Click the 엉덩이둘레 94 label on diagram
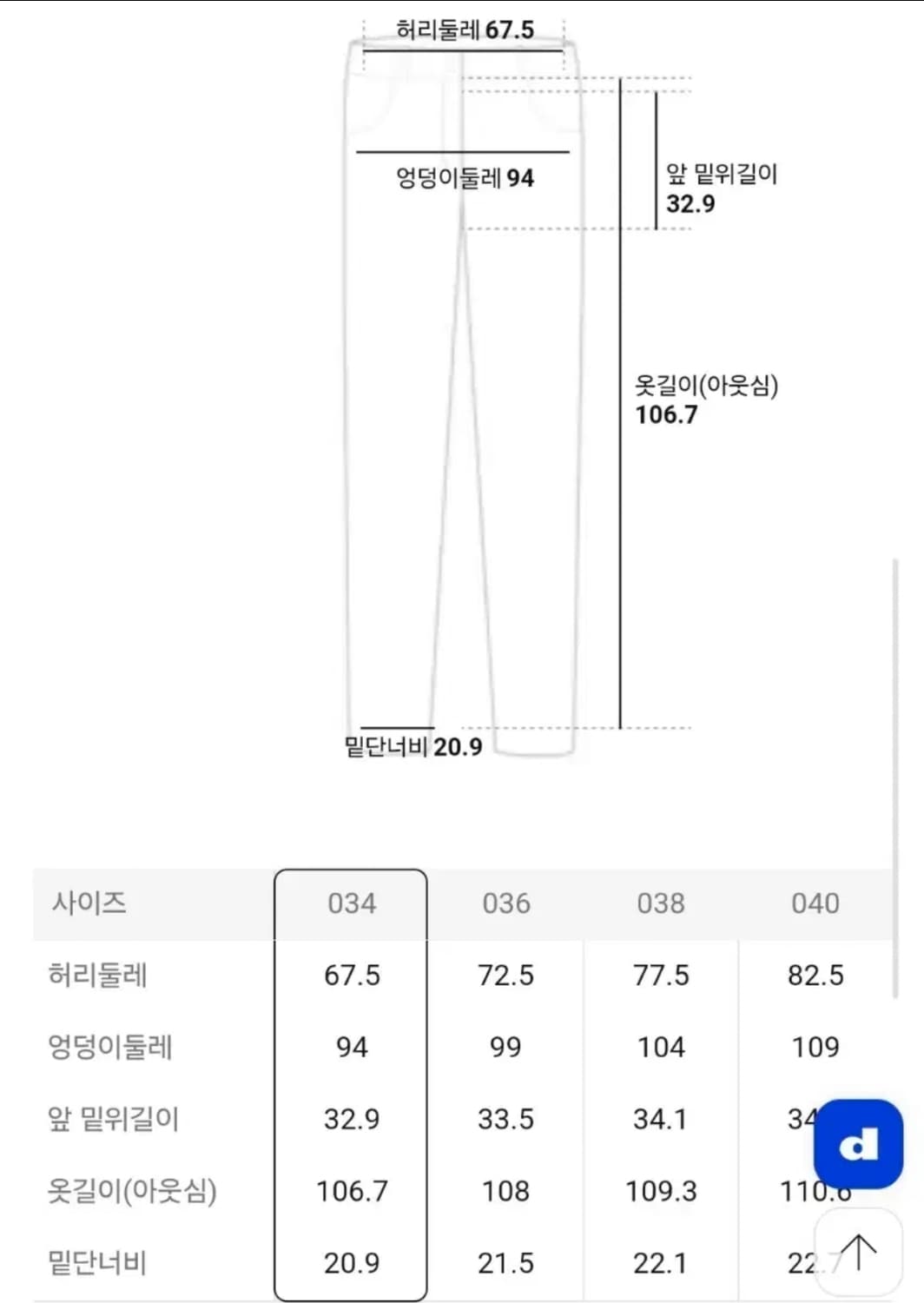This screenshot has width=924, height=1303. [x=465, y=176]
